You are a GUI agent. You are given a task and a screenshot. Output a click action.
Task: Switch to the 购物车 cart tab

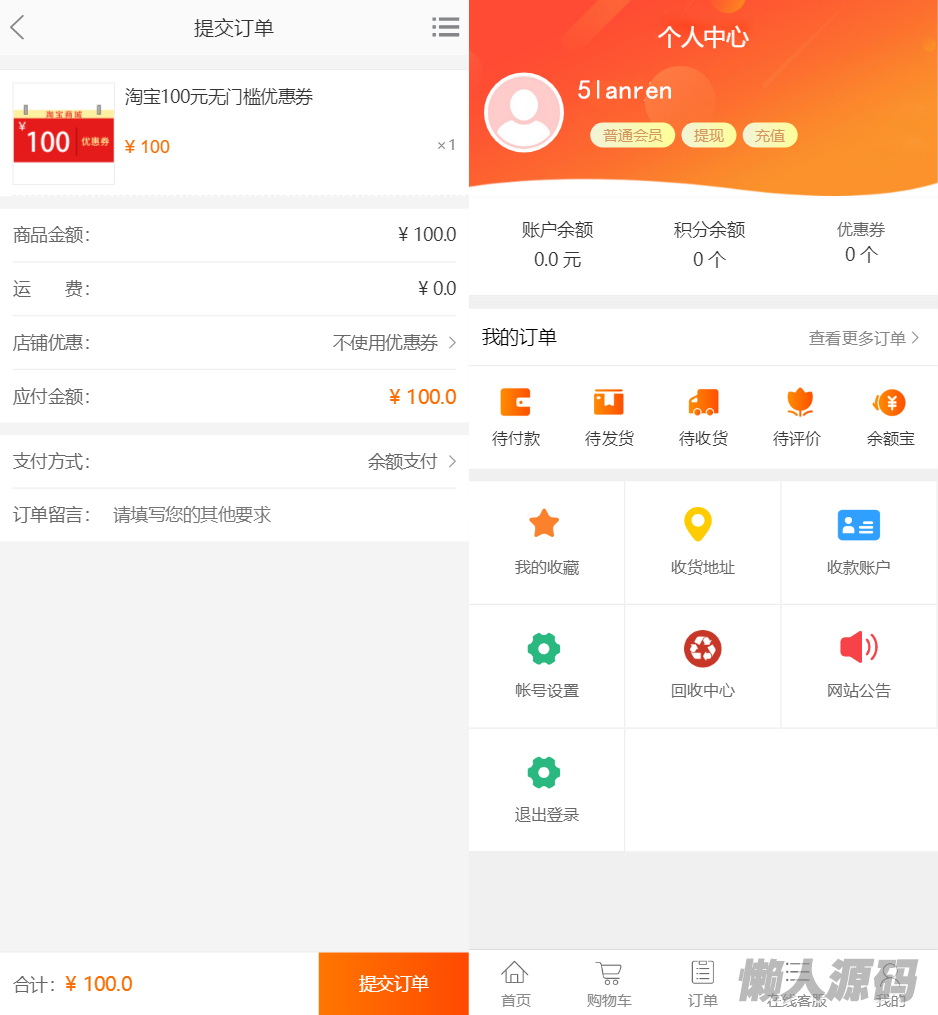(x=609, y=984)
